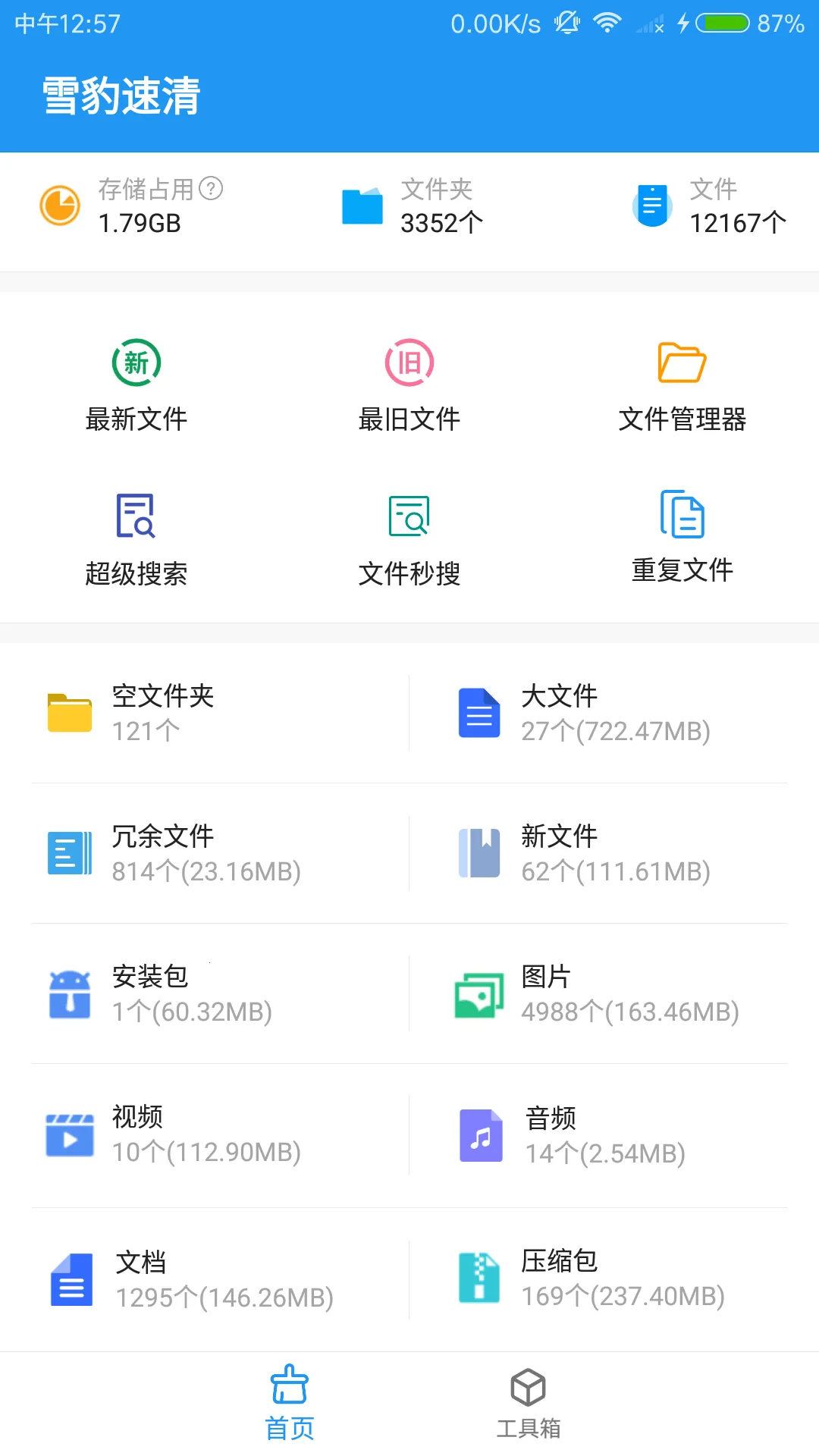Open the 音频 audio files category
Screen dimensions: 819x1456
click(x=614, y=1135)
